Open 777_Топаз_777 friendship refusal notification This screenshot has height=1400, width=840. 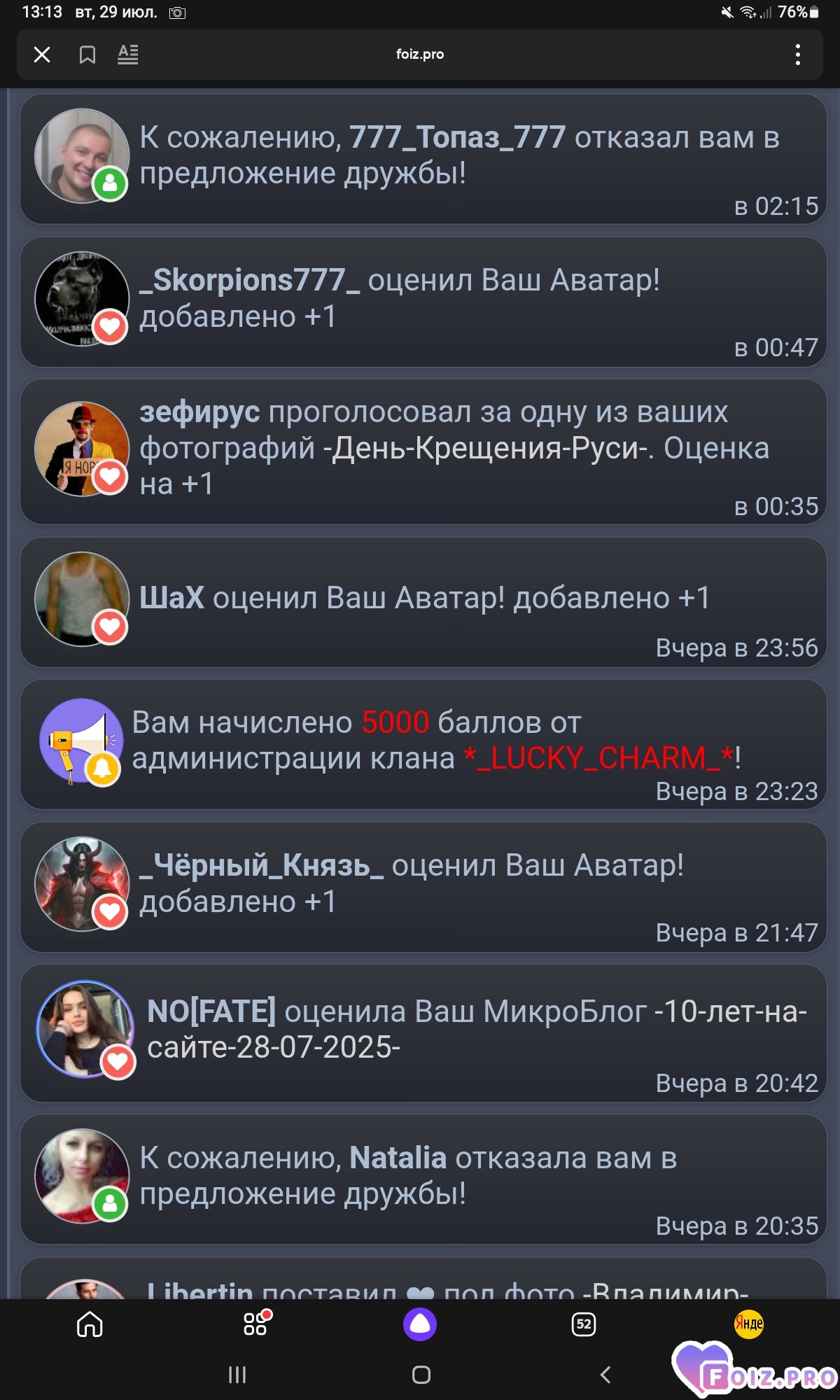pyautogui.click(x=423, y=159)
